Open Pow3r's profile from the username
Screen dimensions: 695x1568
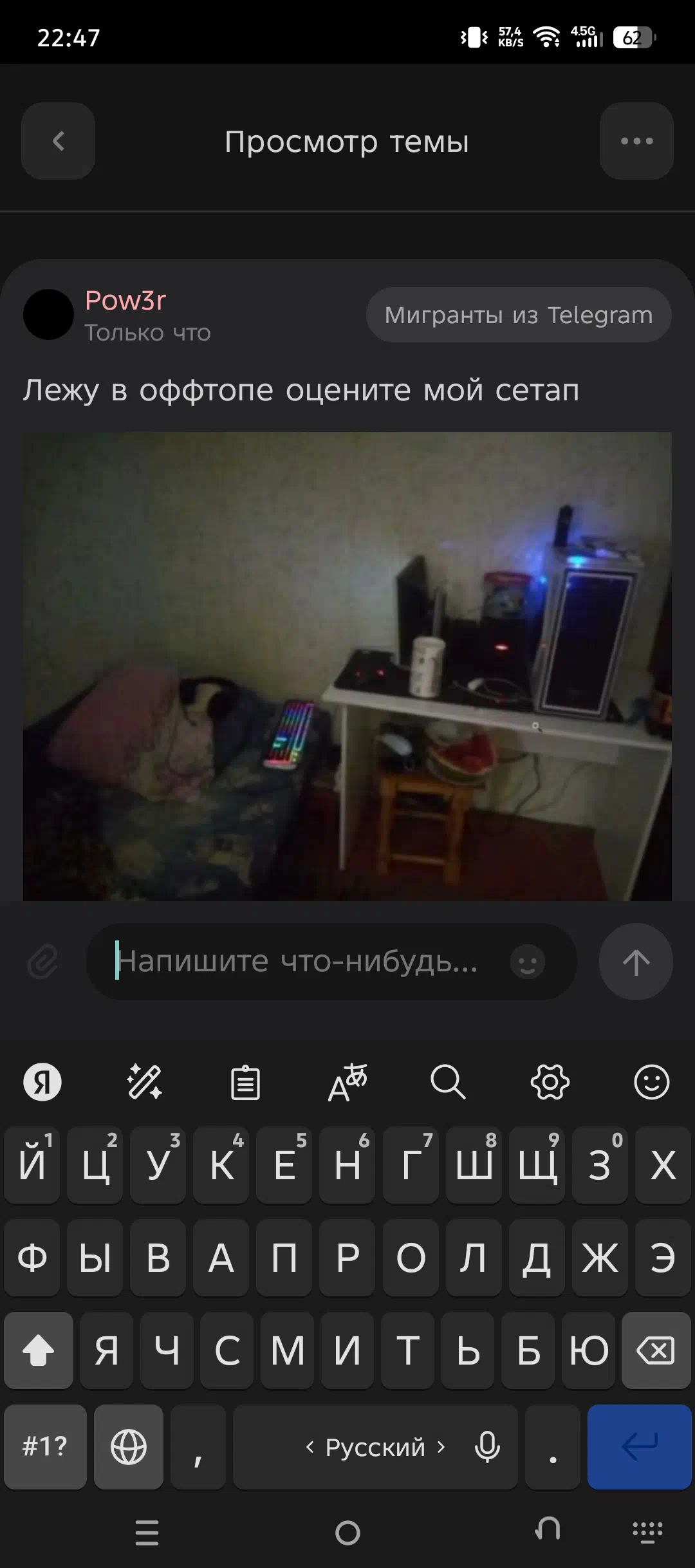click(125, 301)
